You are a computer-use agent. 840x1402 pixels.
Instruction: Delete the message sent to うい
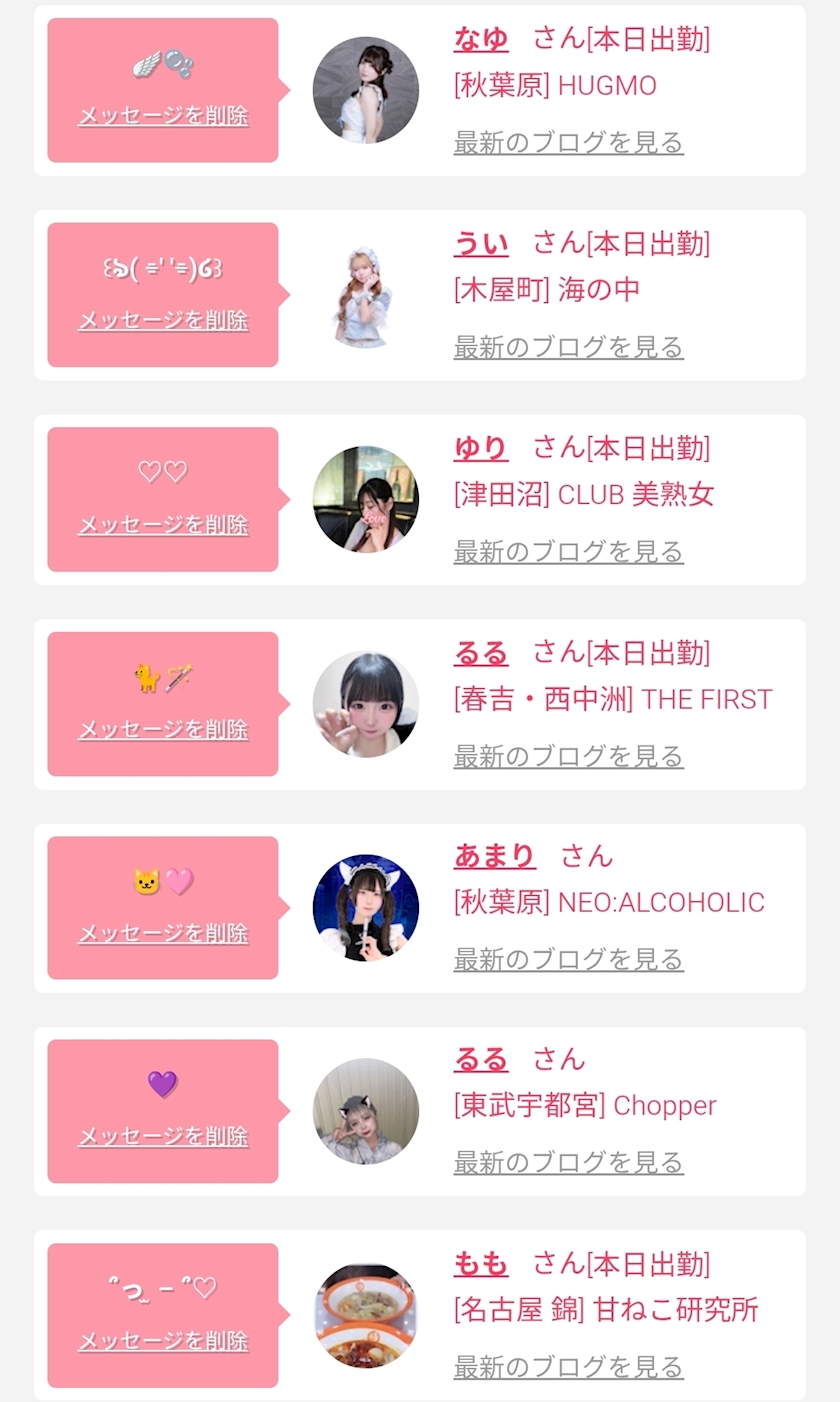163,320
